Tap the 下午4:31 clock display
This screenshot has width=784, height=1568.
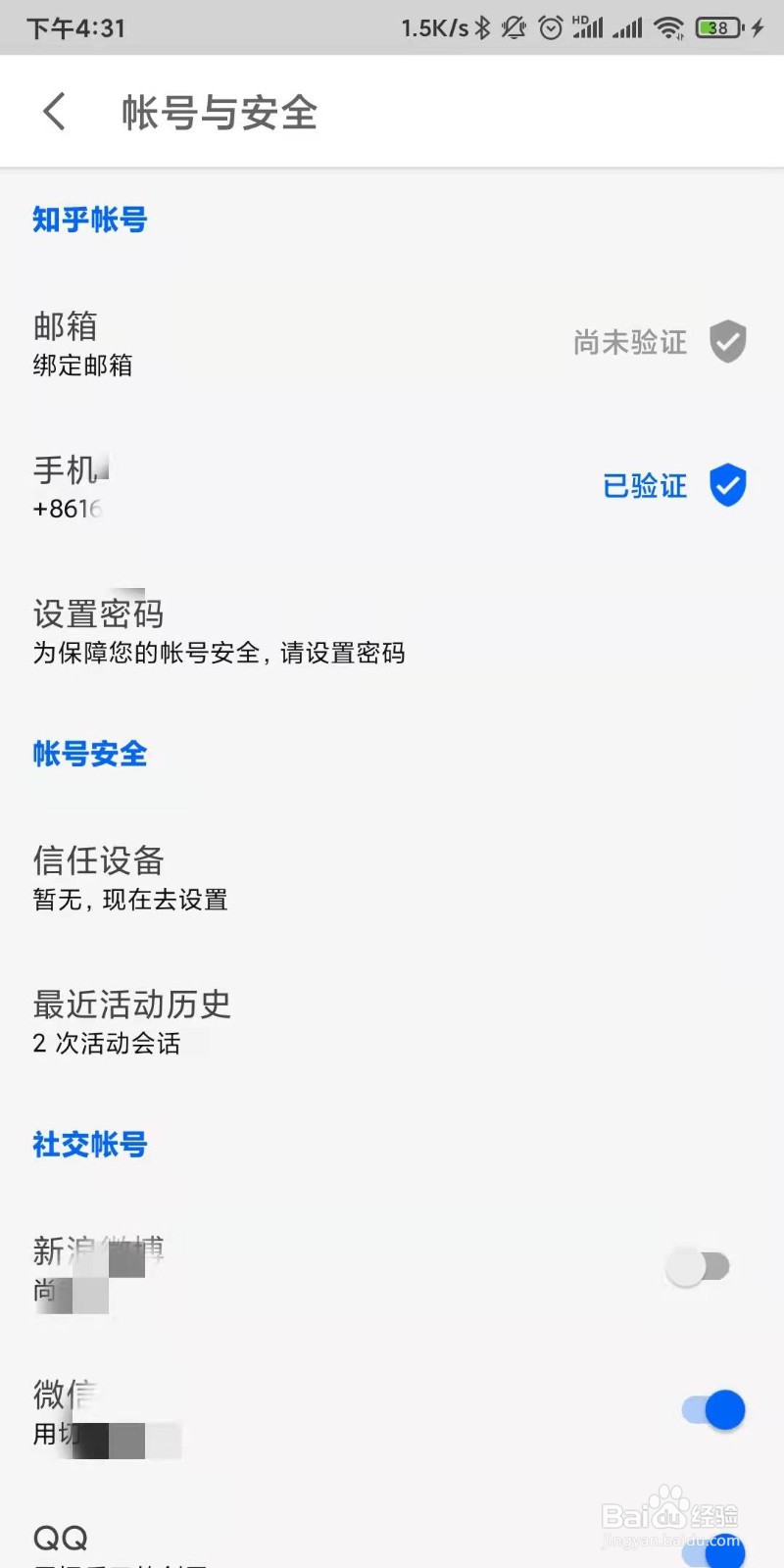point(75,26)
